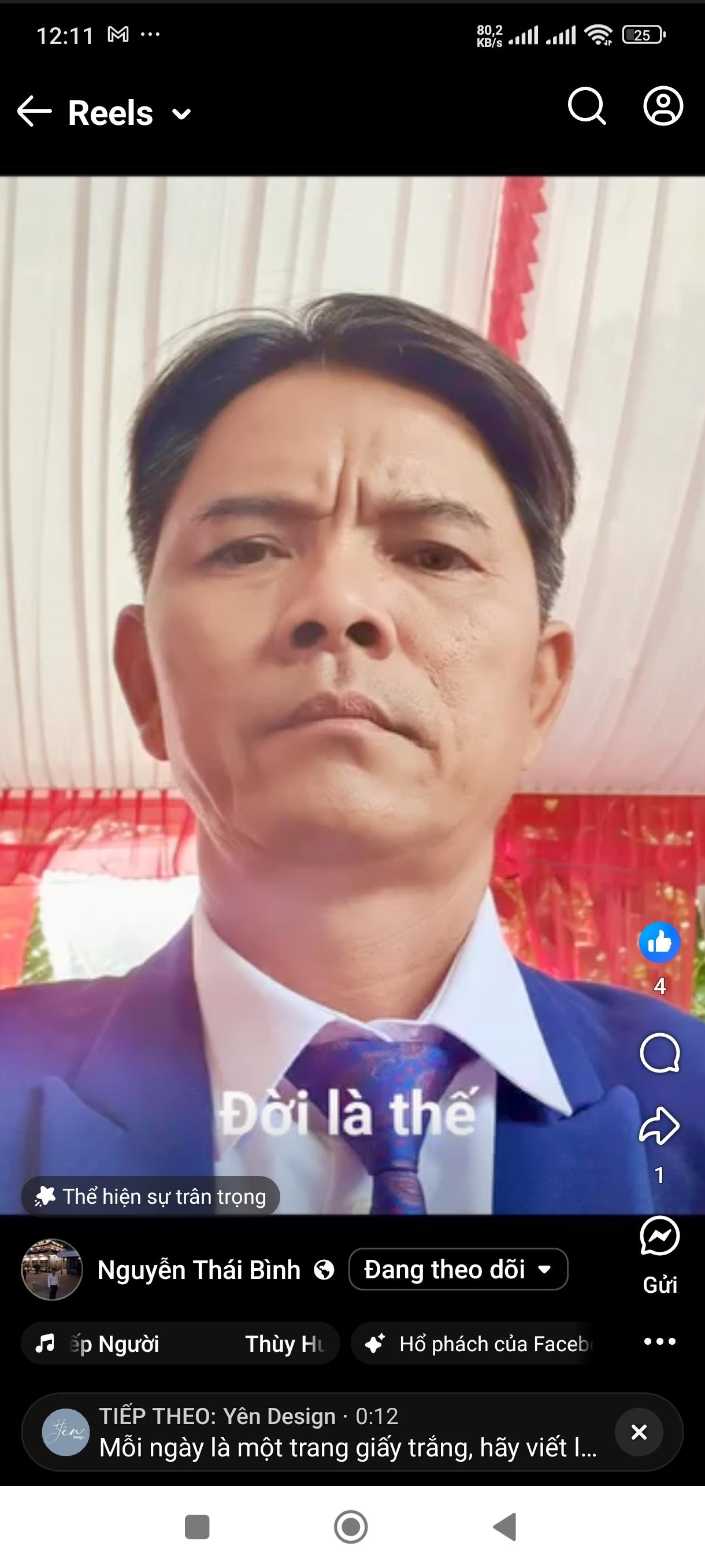Screen dimensions: 705x1568
Task: Tap the Thể hiện sự trân trọng chip
Action: [x=150, y=1196]
